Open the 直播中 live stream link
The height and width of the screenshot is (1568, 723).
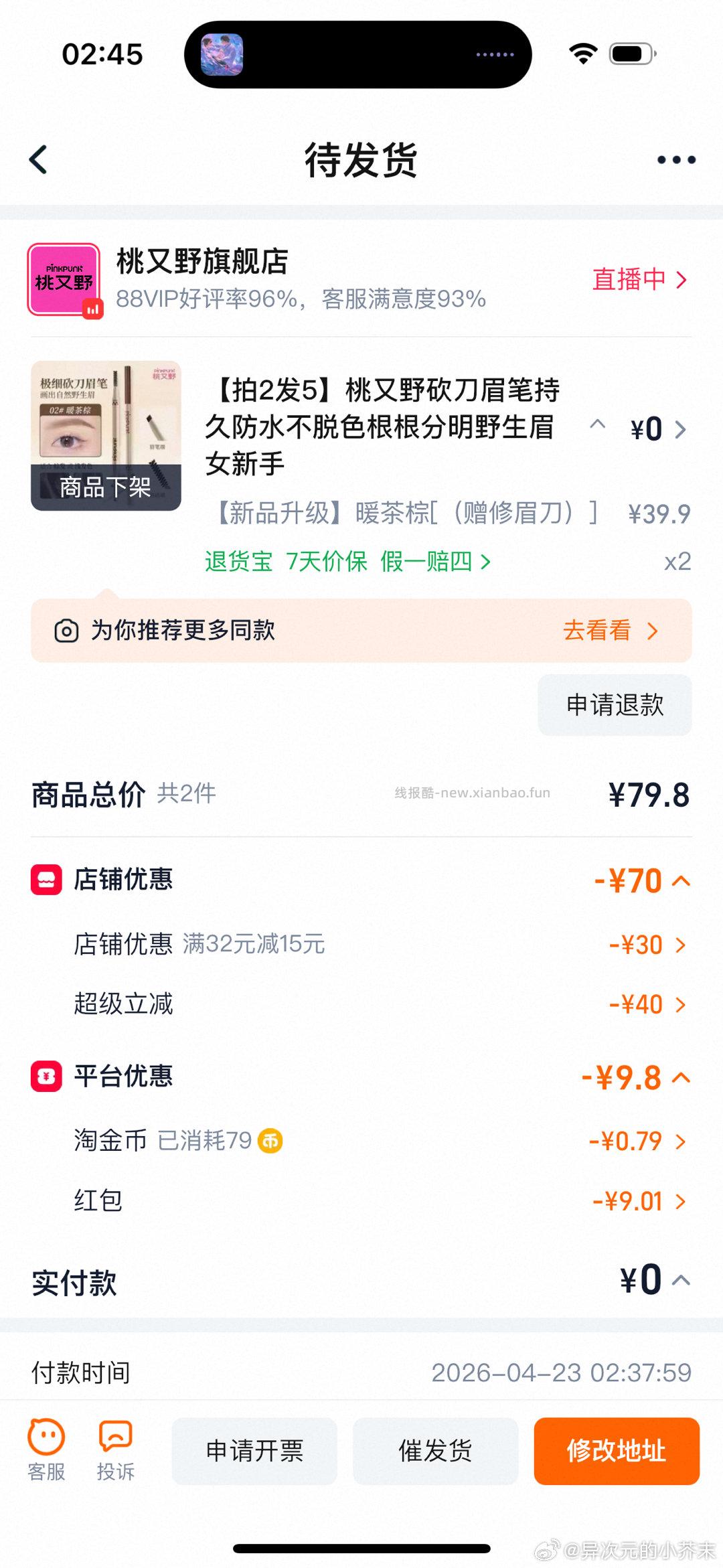tap(639, 279)
